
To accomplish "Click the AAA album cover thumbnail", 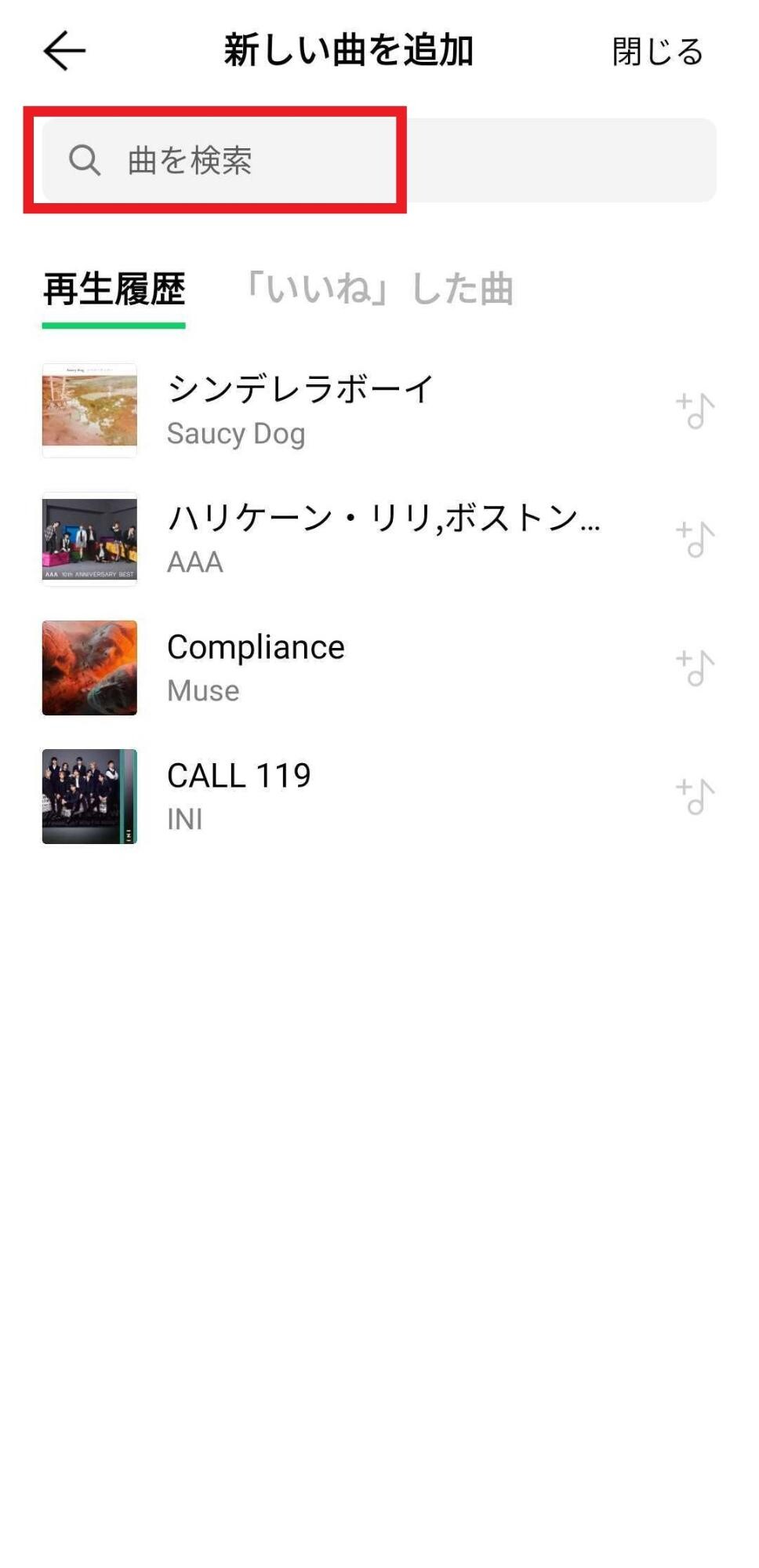I will pyautogui.click(x=89, y=538).
